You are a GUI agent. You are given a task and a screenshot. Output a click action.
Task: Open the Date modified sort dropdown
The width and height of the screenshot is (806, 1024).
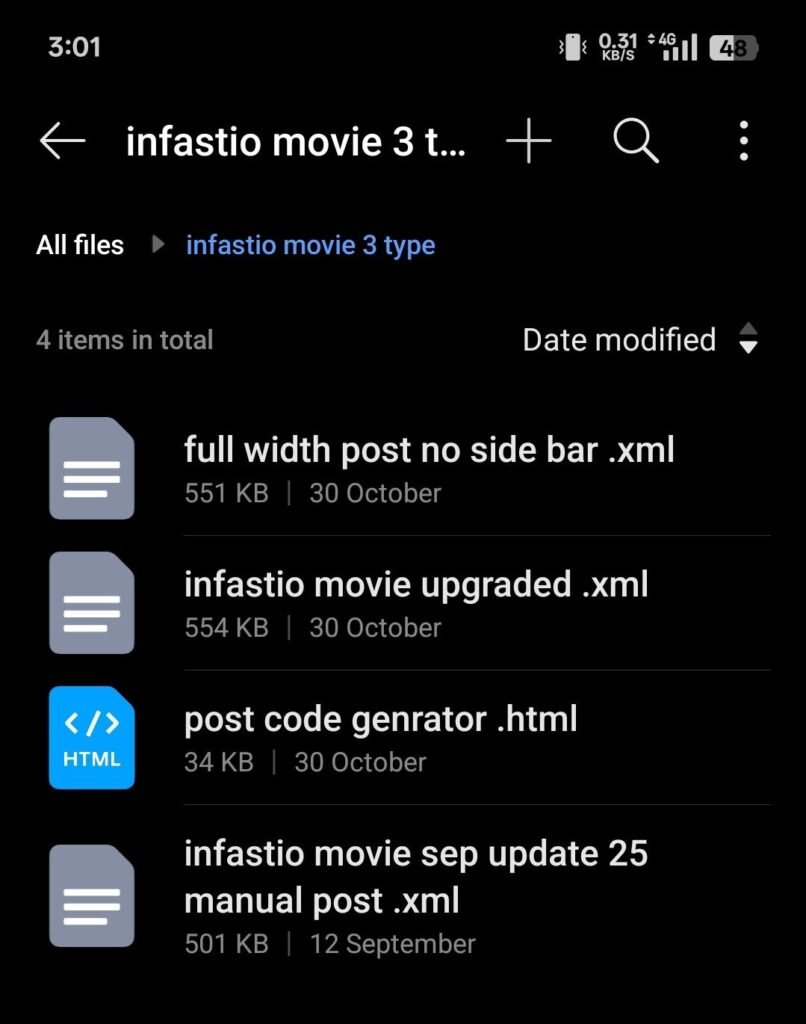click(x=619, y=340)
